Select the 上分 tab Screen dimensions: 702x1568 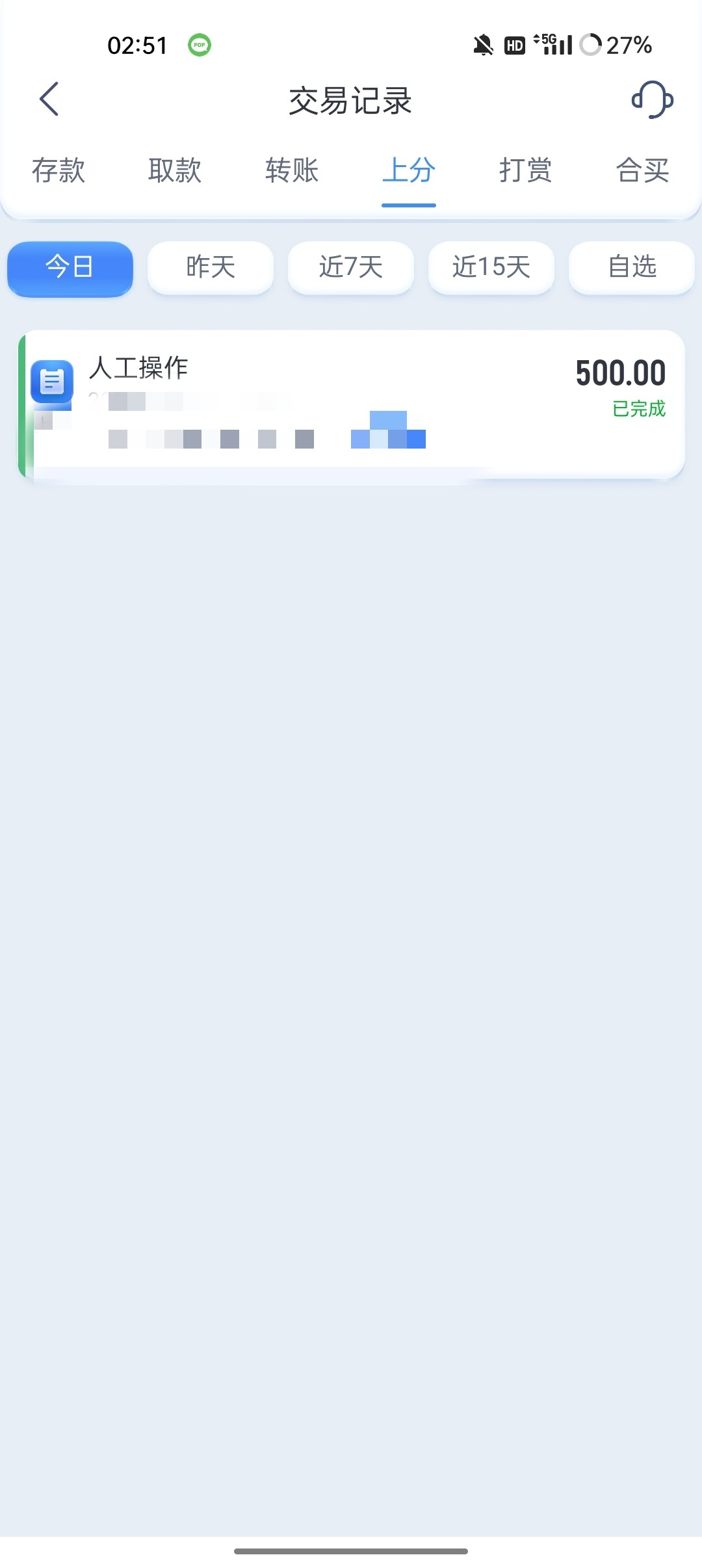pyautogui.click(x=409, y=171)
